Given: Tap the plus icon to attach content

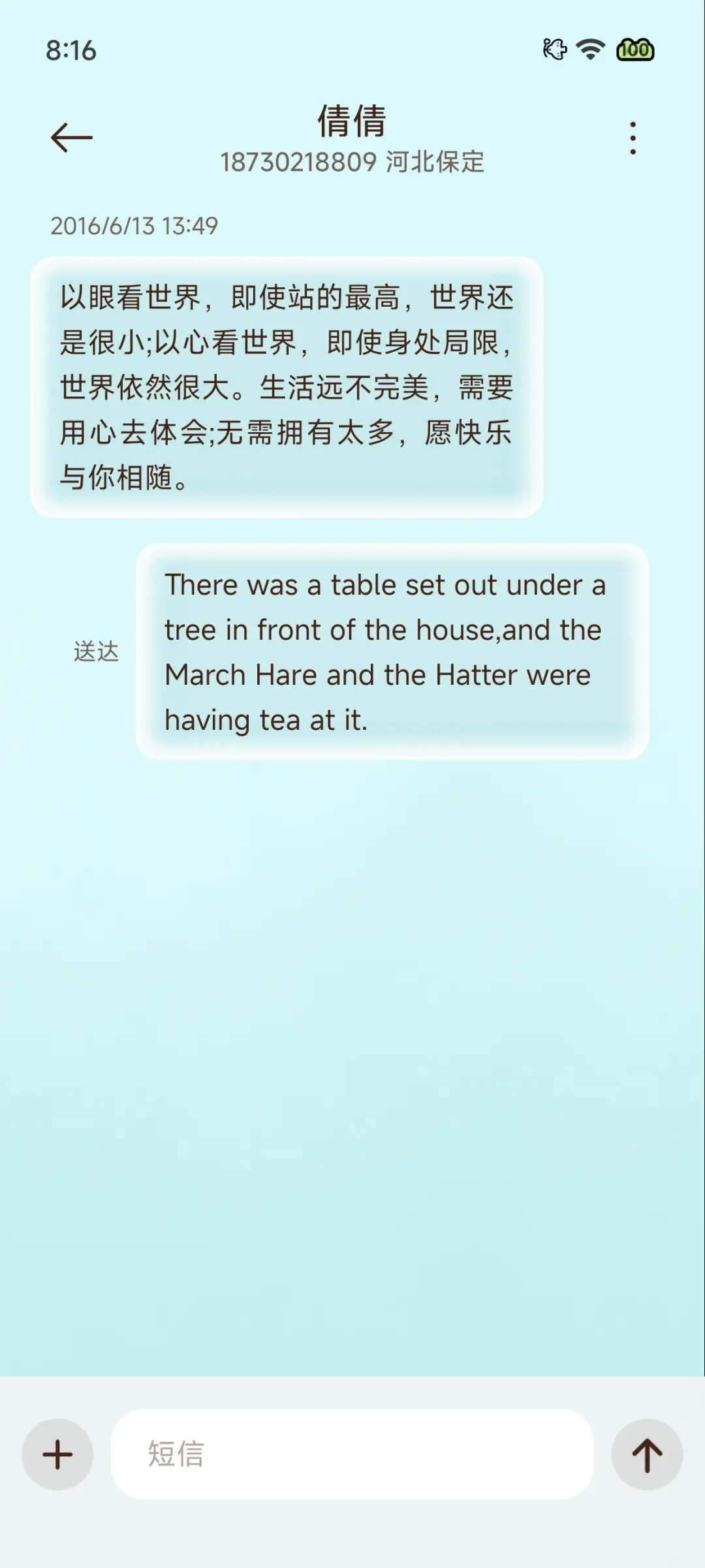Looking at the screenshot, I should 57,1454.
